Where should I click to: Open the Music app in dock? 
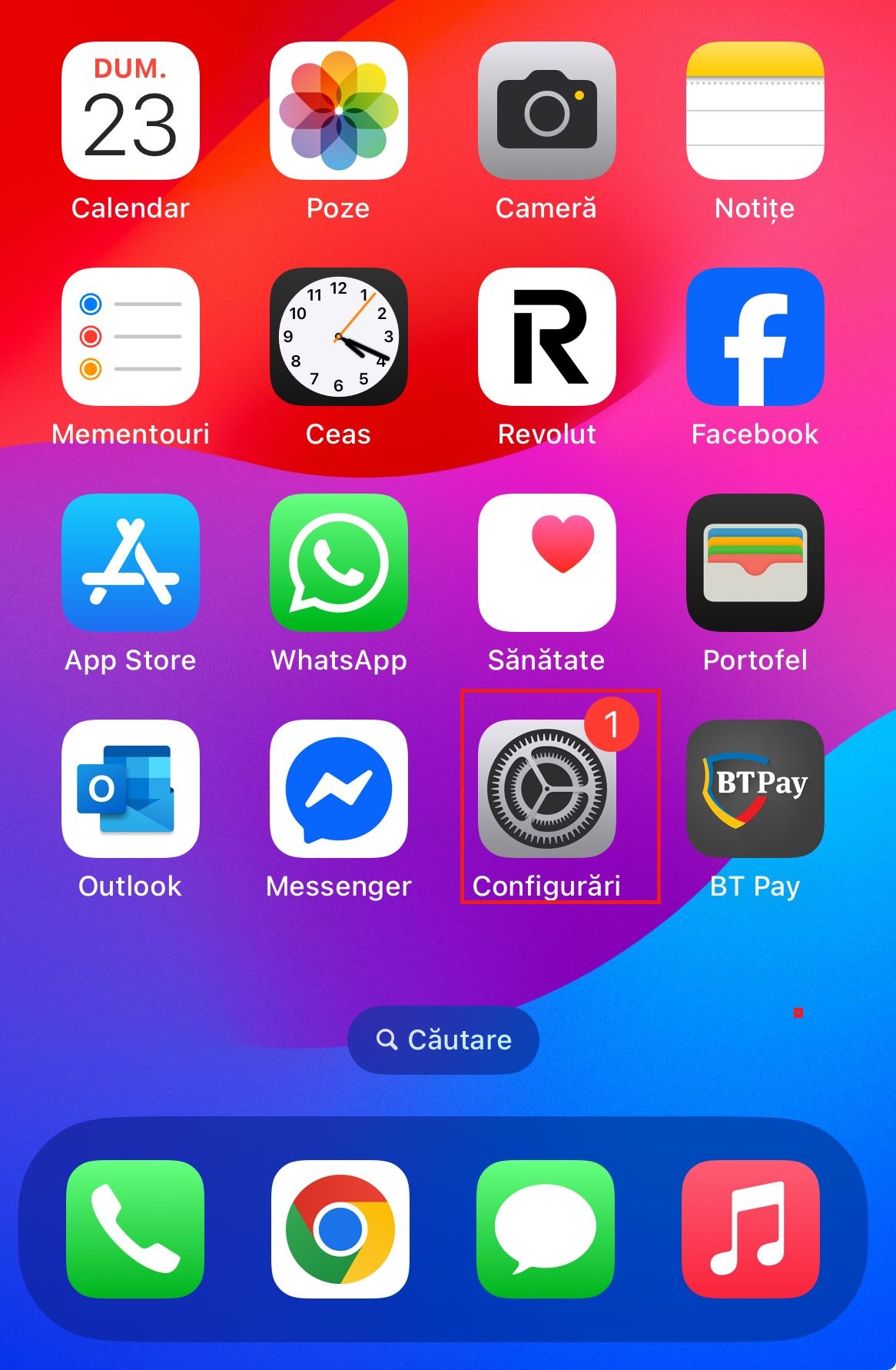click(751, 1229)
